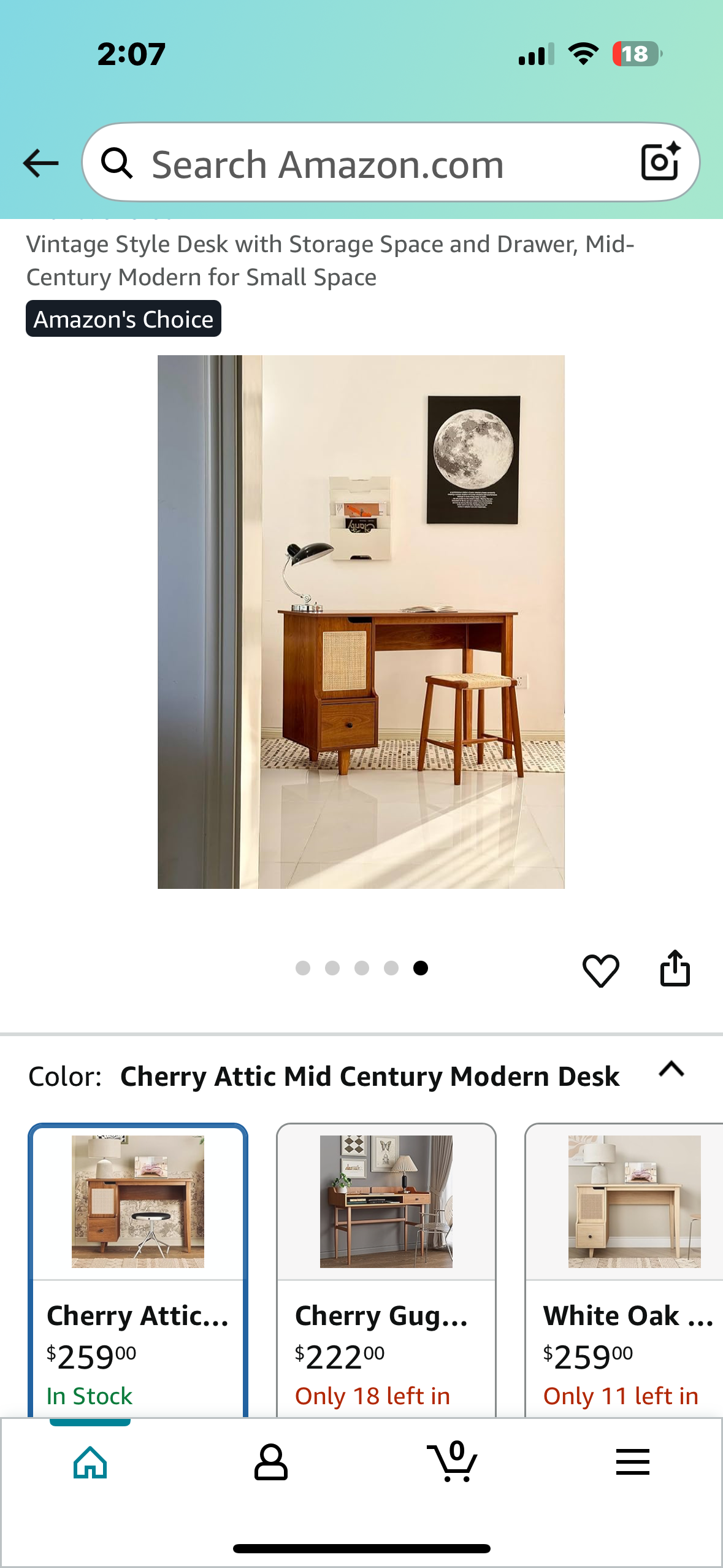Image resolution: width=723 pixels, height=1568 pixels.
Task: Select the Cherry Gug... color option
Action: [386, 1270]
